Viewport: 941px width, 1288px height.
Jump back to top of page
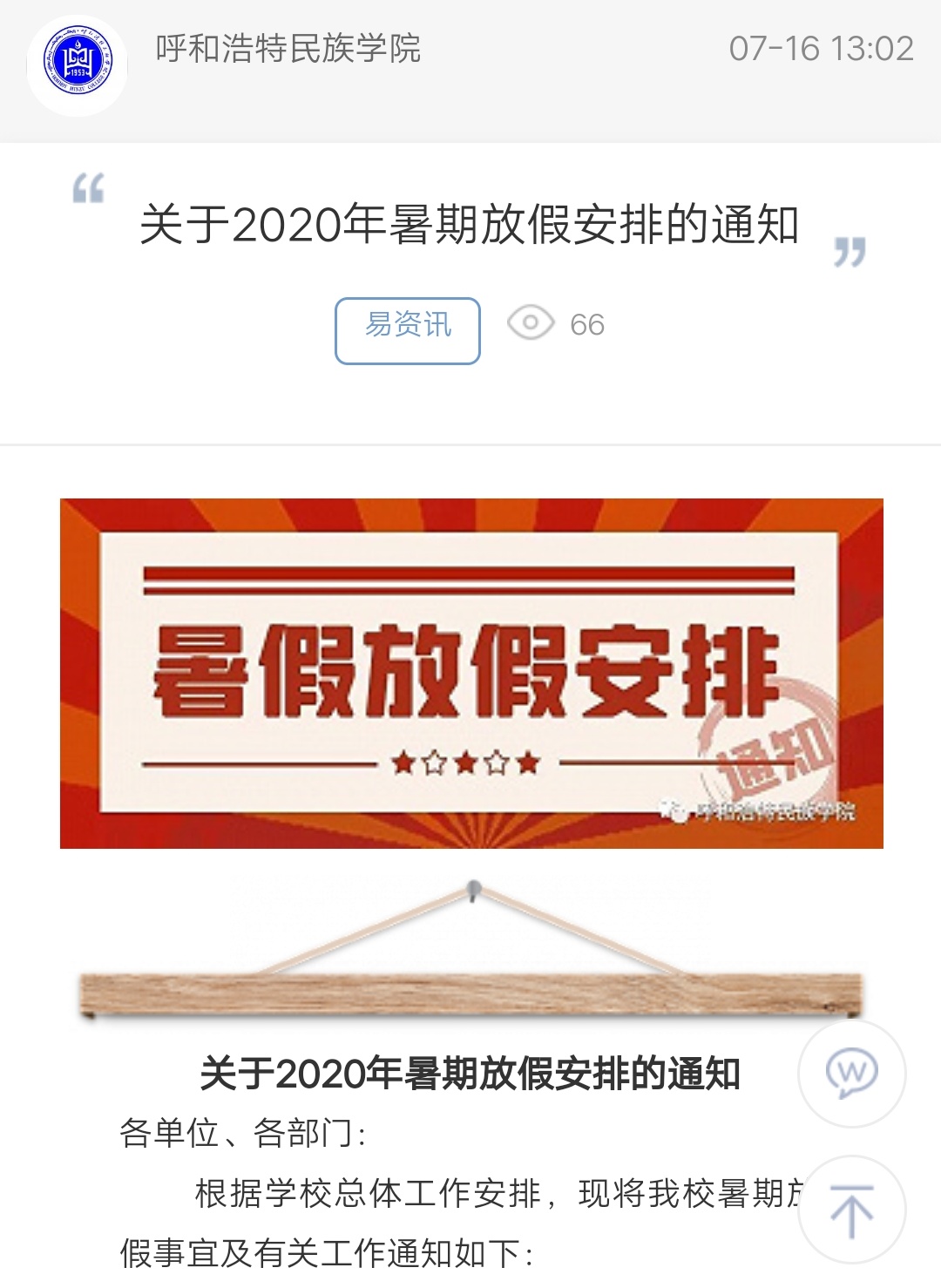851,1210
